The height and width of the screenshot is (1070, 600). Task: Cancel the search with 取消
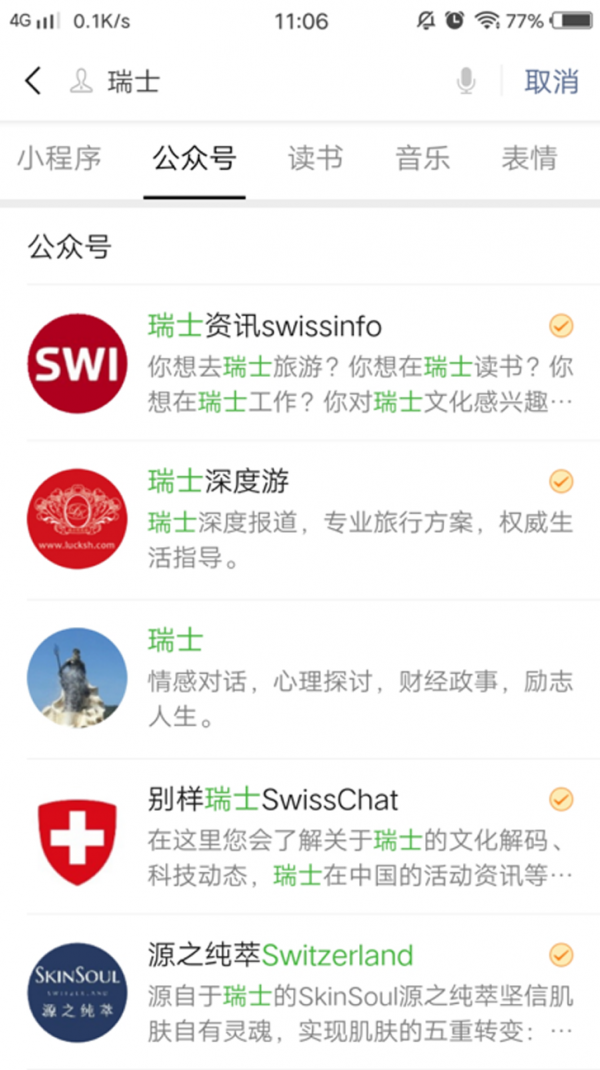(552, 82)
